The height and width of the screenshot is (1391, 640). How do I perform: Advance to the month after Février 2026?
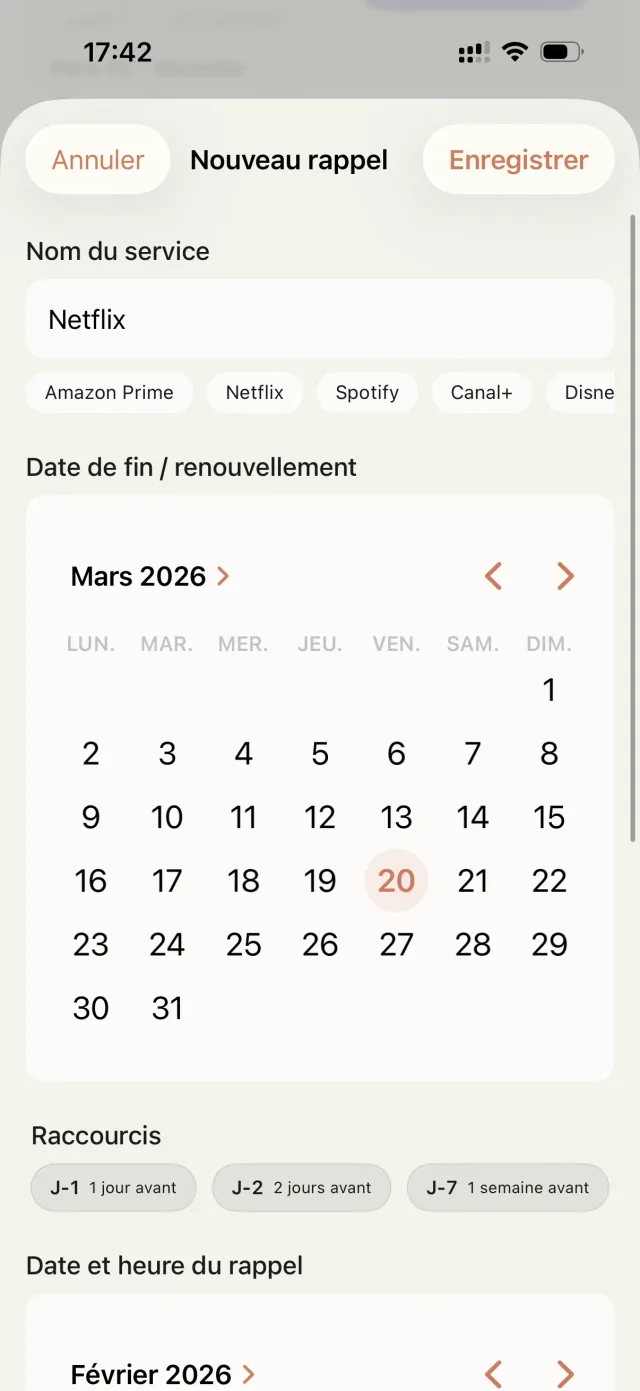(x=565, y=1375)
